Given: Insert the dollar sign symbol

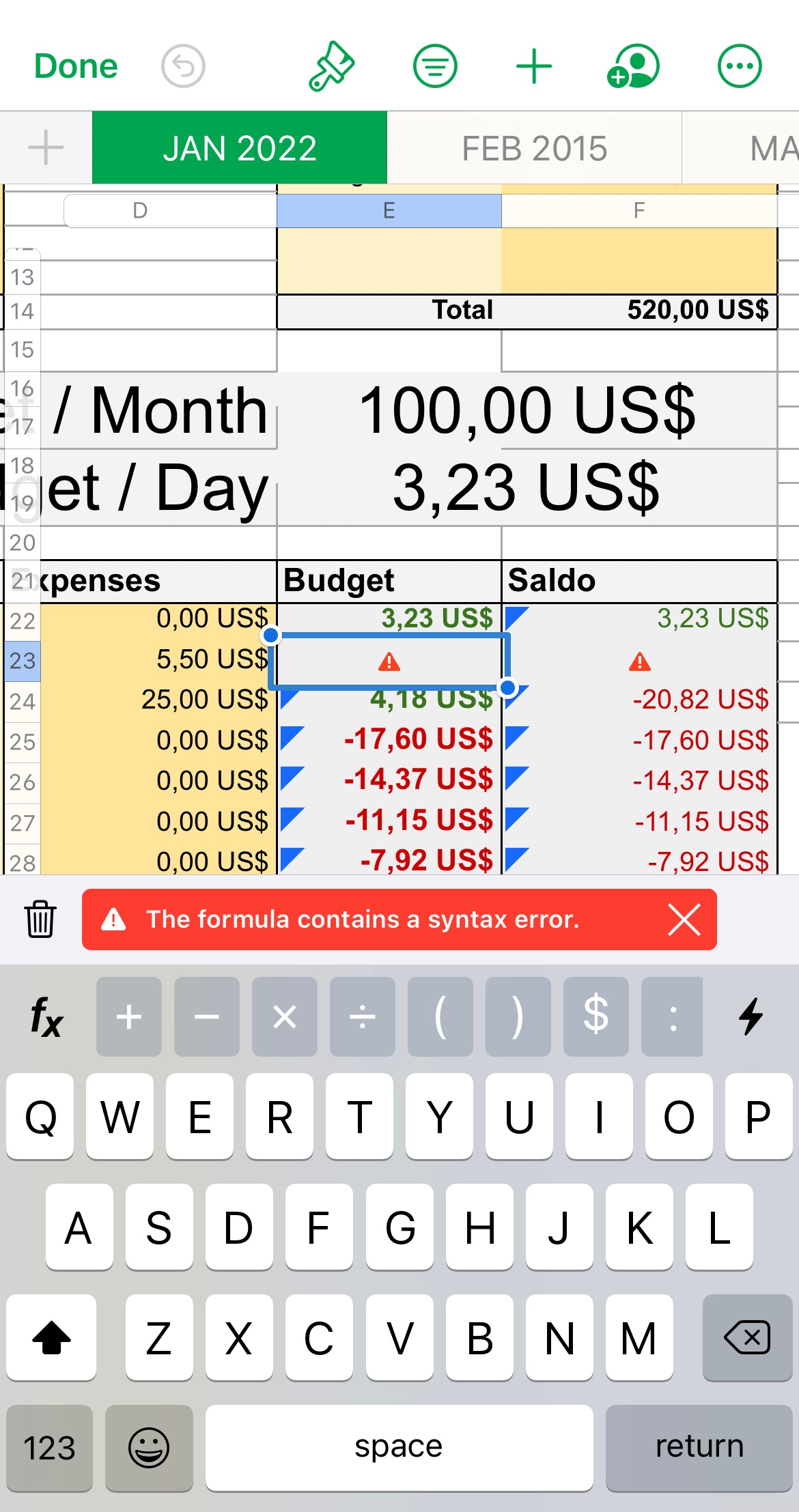Looking at the screenshot, I should point(595,1016).
